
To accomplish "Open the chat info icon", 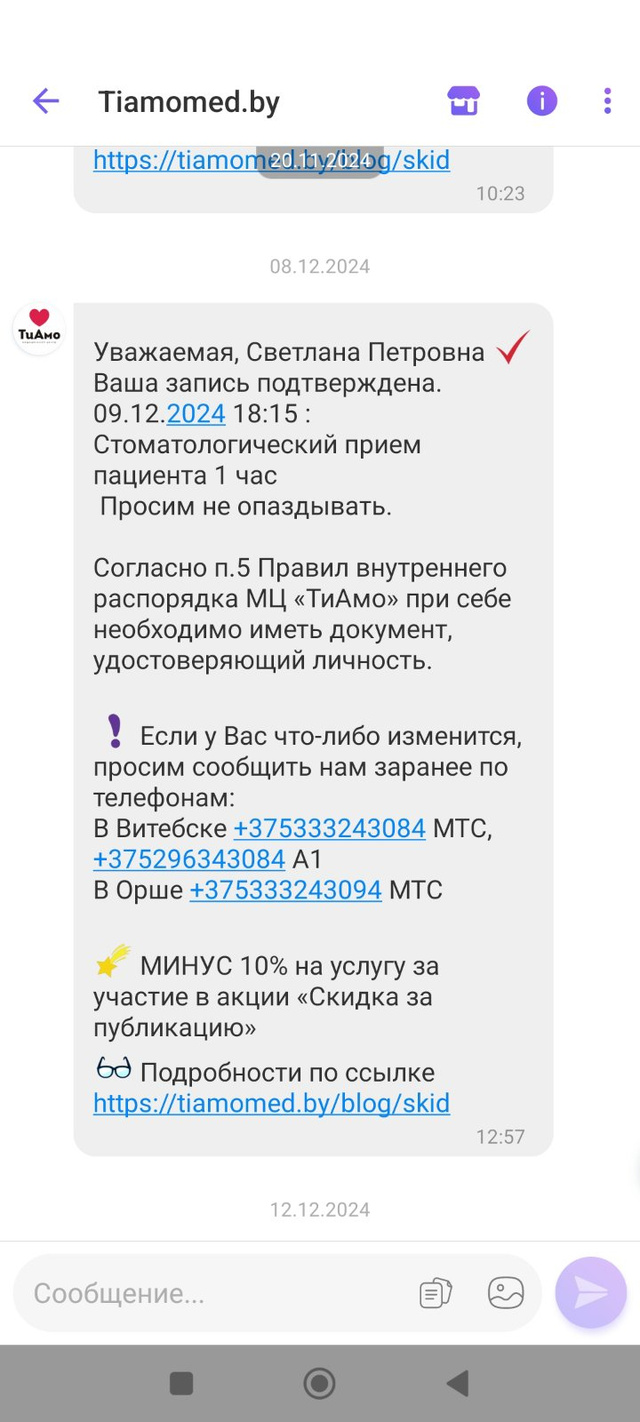I will (542, 101).
